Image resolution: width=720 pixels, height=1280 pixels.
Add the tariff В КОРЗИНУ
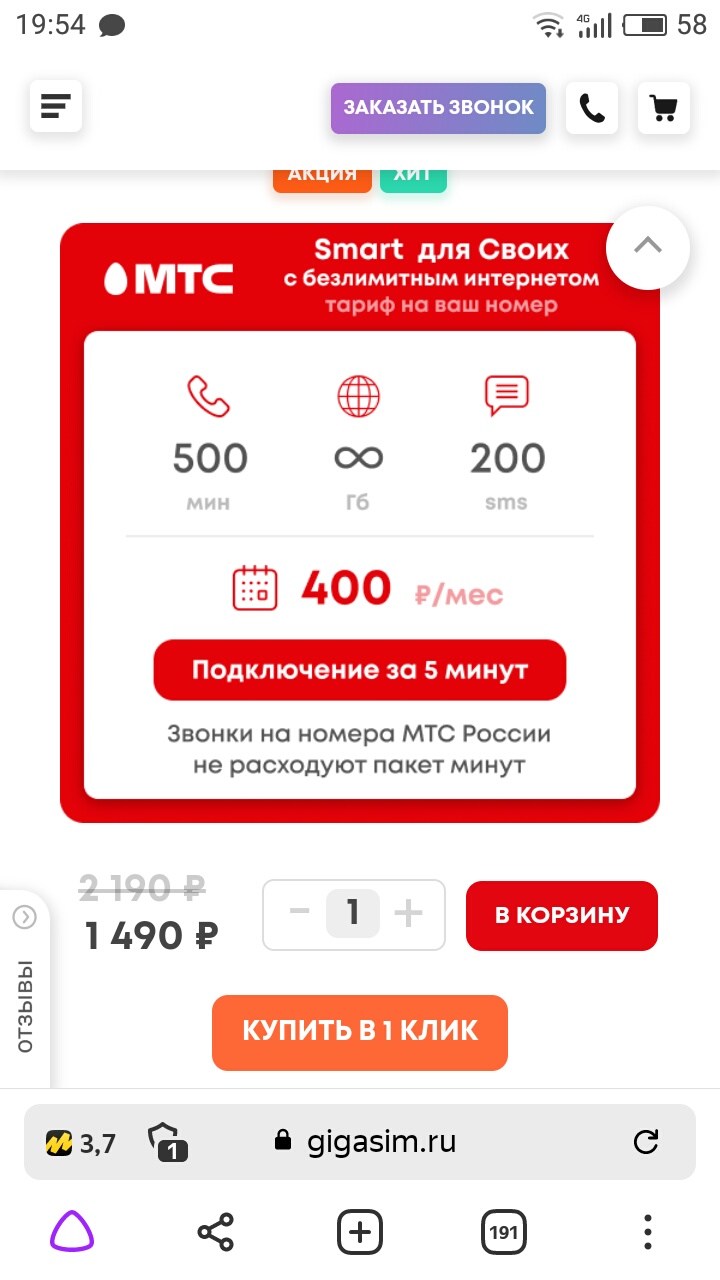(x=562, y=915)
